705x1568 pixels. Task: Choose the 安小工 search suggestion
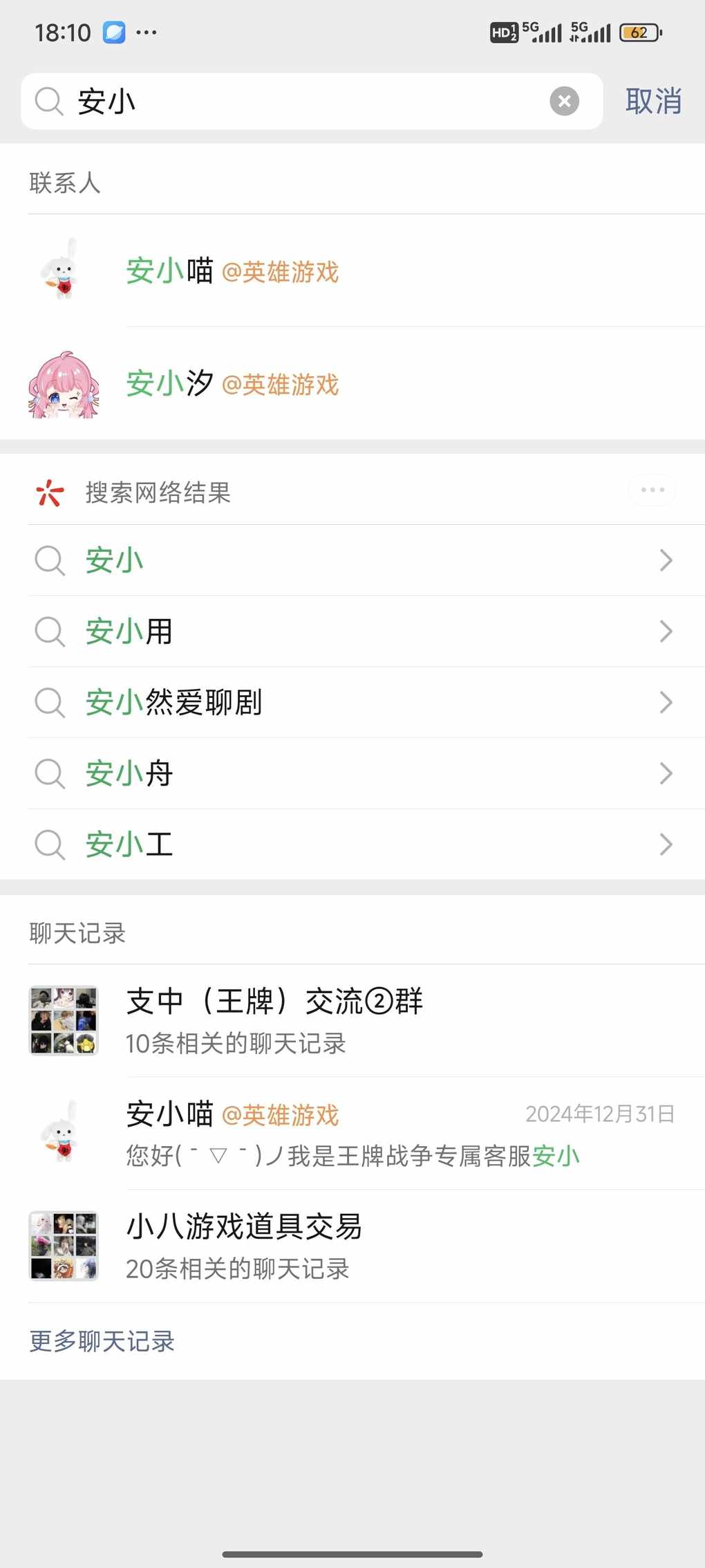point(352,845)
